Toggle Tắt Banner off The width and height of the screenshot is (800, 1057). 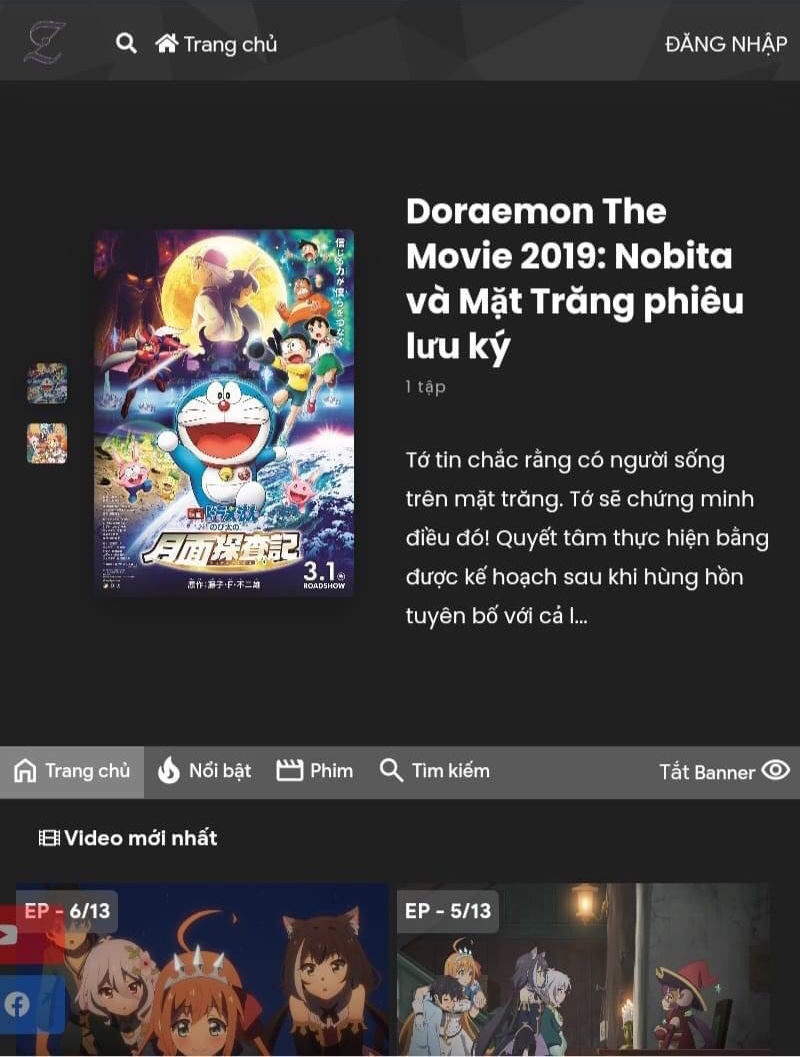[724, 771]
